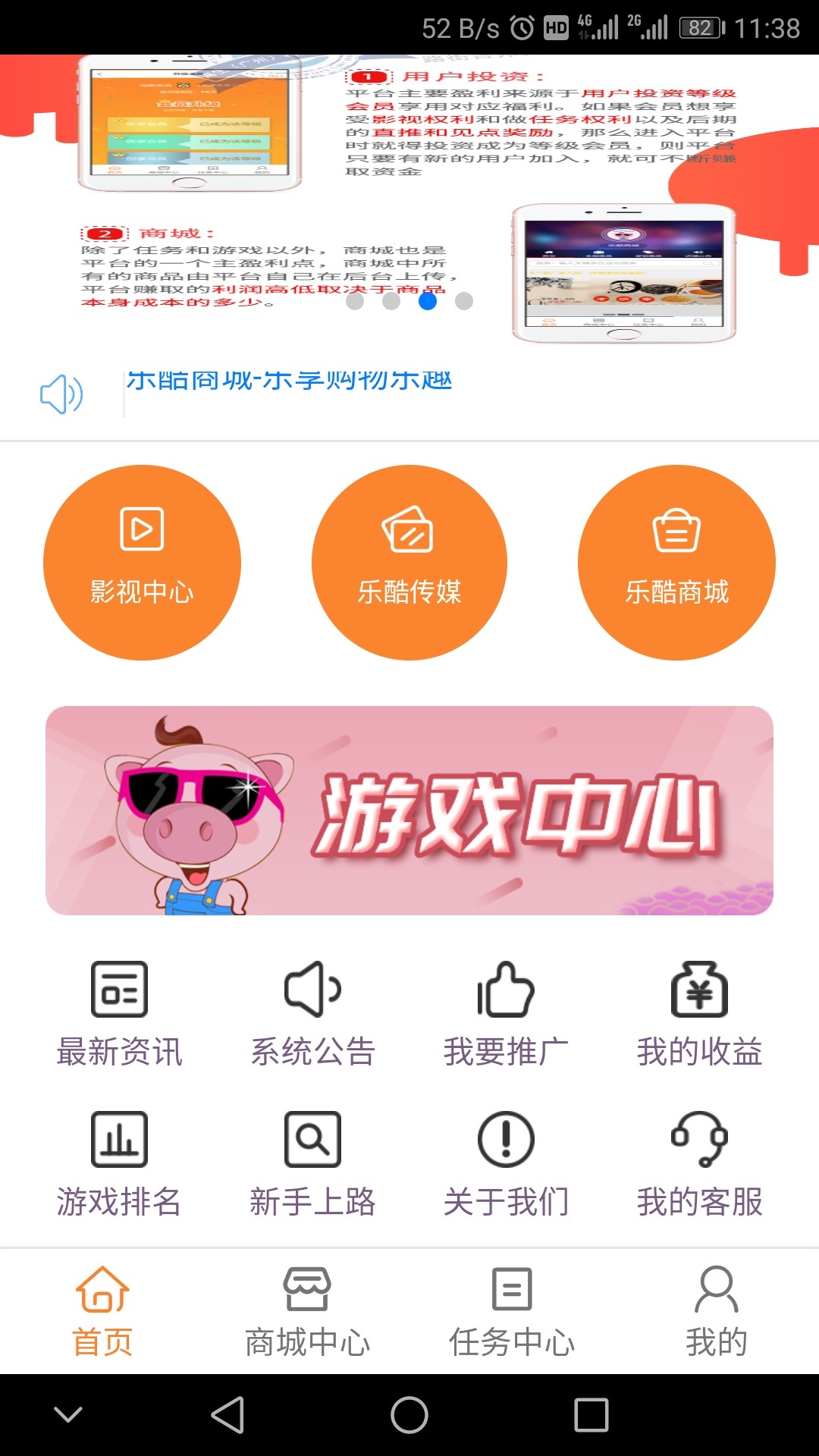
Task: Switch to 商城中心 tab
Action: point(307,1312)
